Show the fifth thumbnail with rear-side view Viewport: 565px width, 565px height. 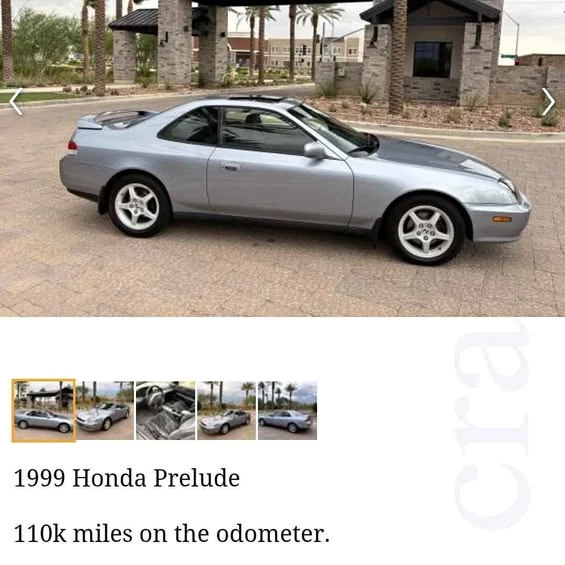point(288,410)
